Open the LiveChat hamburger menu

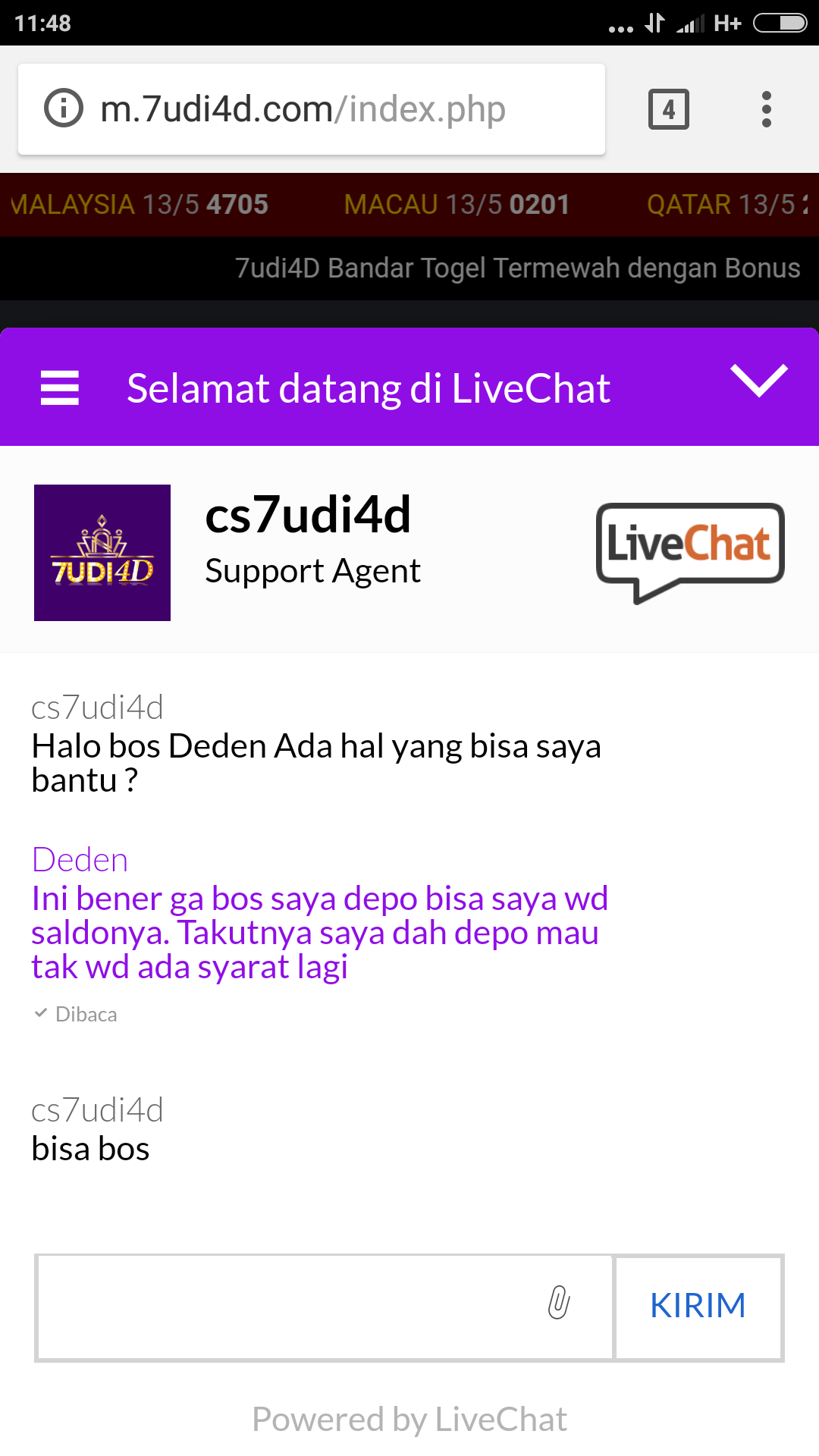click(x=59, y=388)
